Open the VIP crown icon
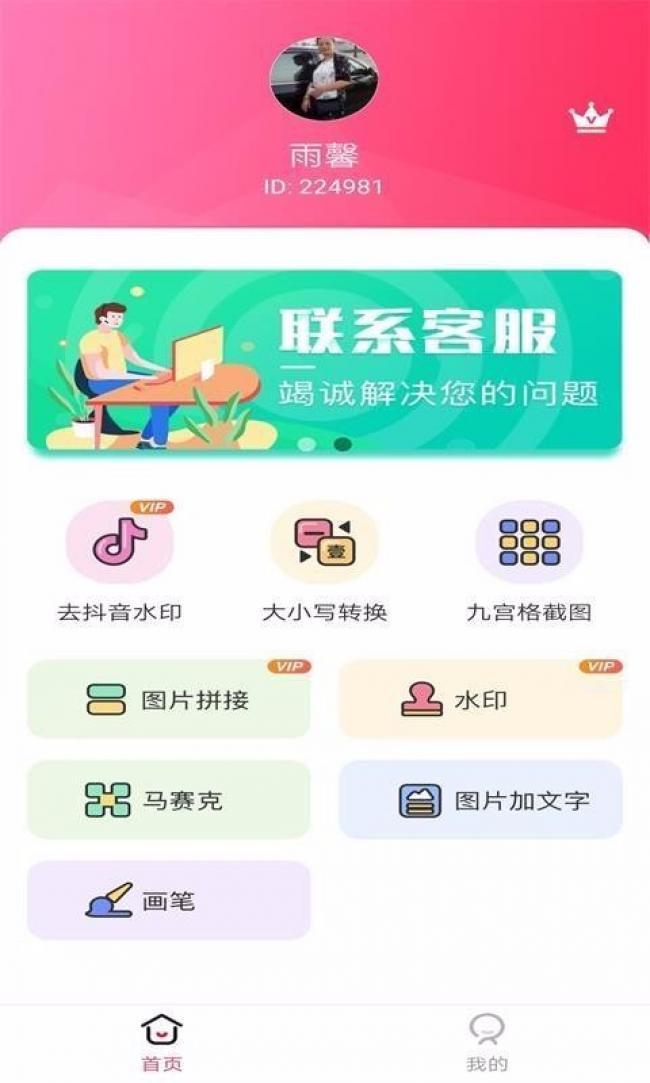Image resolution: width=650 pixels, height=1083 pixels. click(590, 120)
